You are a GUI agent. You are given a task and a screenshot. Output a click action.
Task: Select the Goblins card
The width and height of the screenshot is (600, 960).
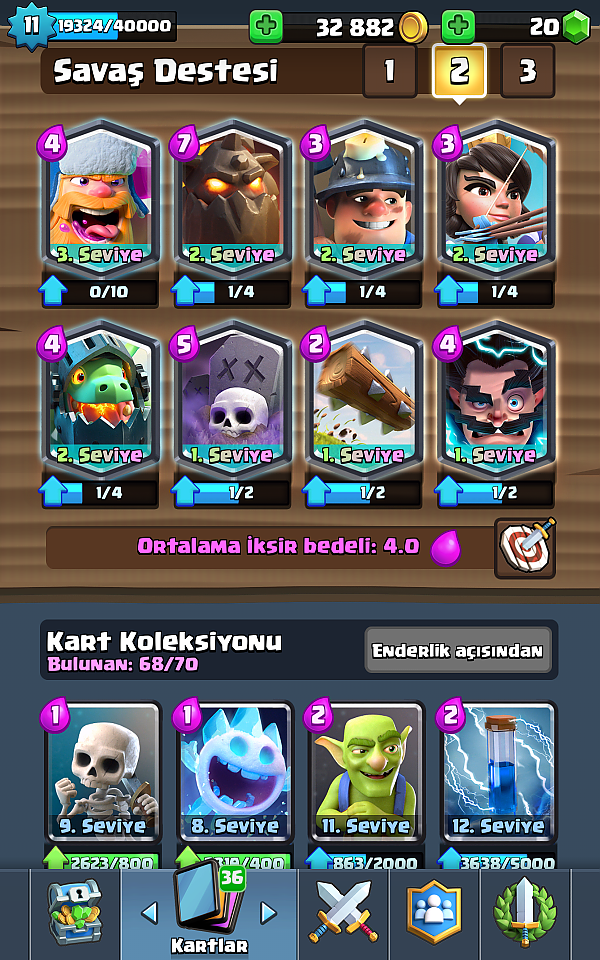pyautogui.click(x=366, y=773)
